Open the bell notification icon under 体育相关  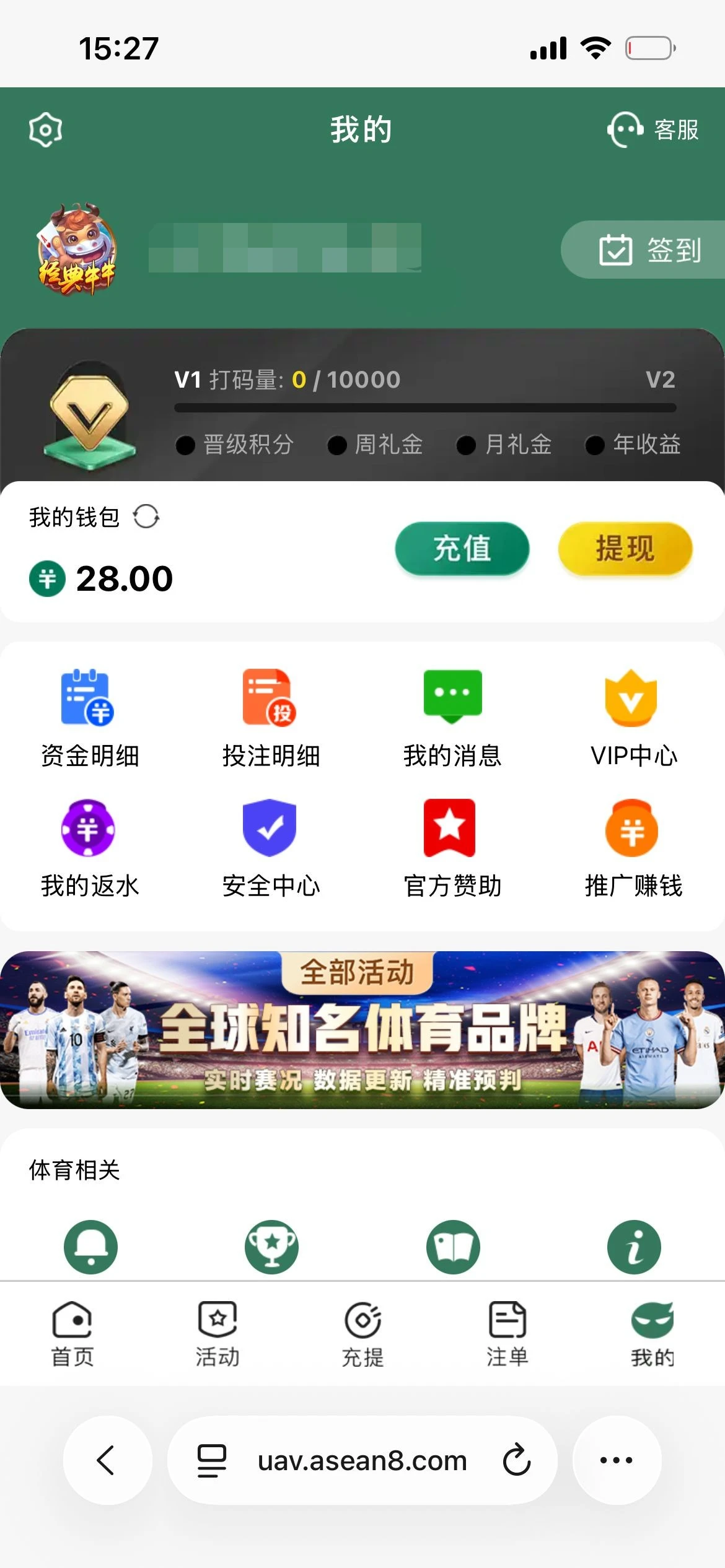90,1247
